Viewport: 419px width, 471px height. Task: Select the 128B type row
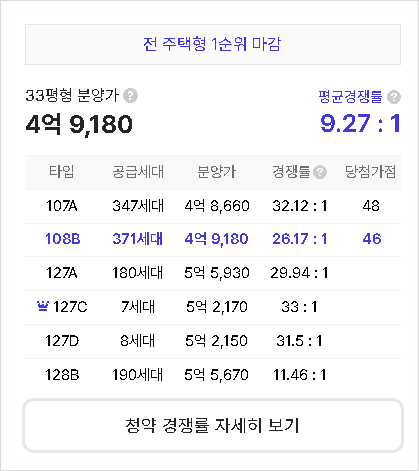[x=213, y=375]
